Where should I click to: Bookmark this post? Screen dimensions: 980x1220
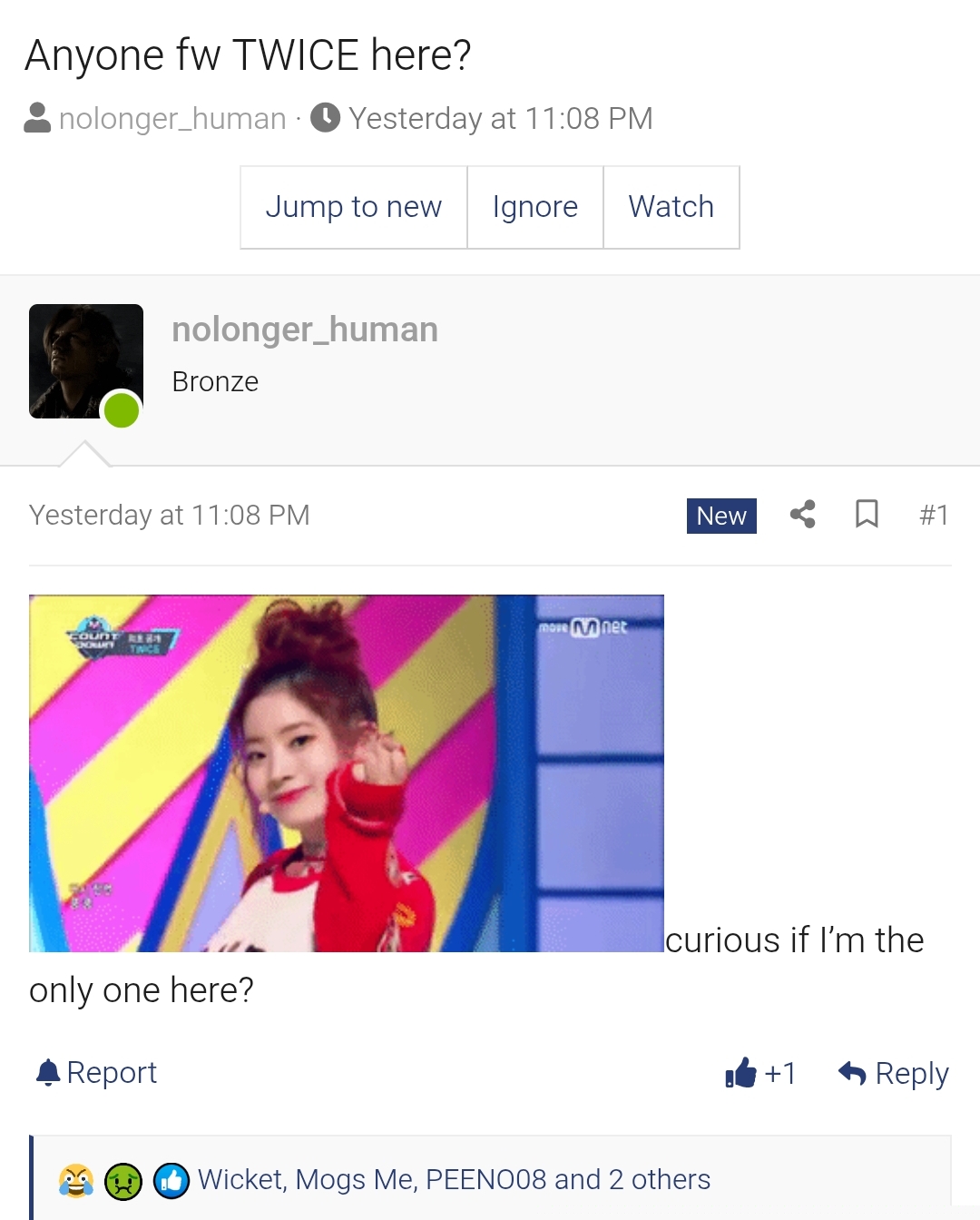click(x=867, y=515)
